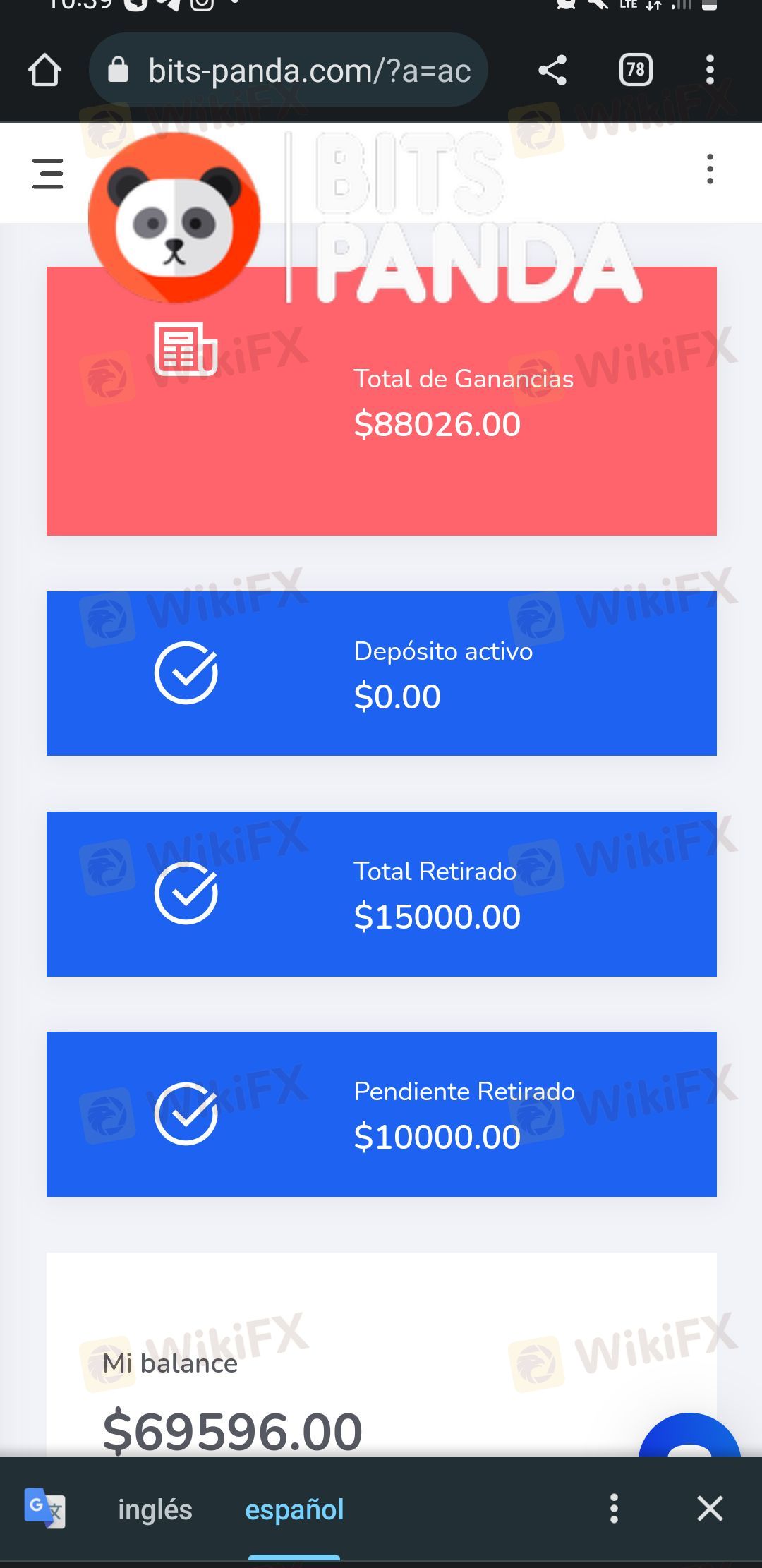Open the site's hamburger menu
Viewport: 762px width, 1568px height.
click(x=48, y=174)
